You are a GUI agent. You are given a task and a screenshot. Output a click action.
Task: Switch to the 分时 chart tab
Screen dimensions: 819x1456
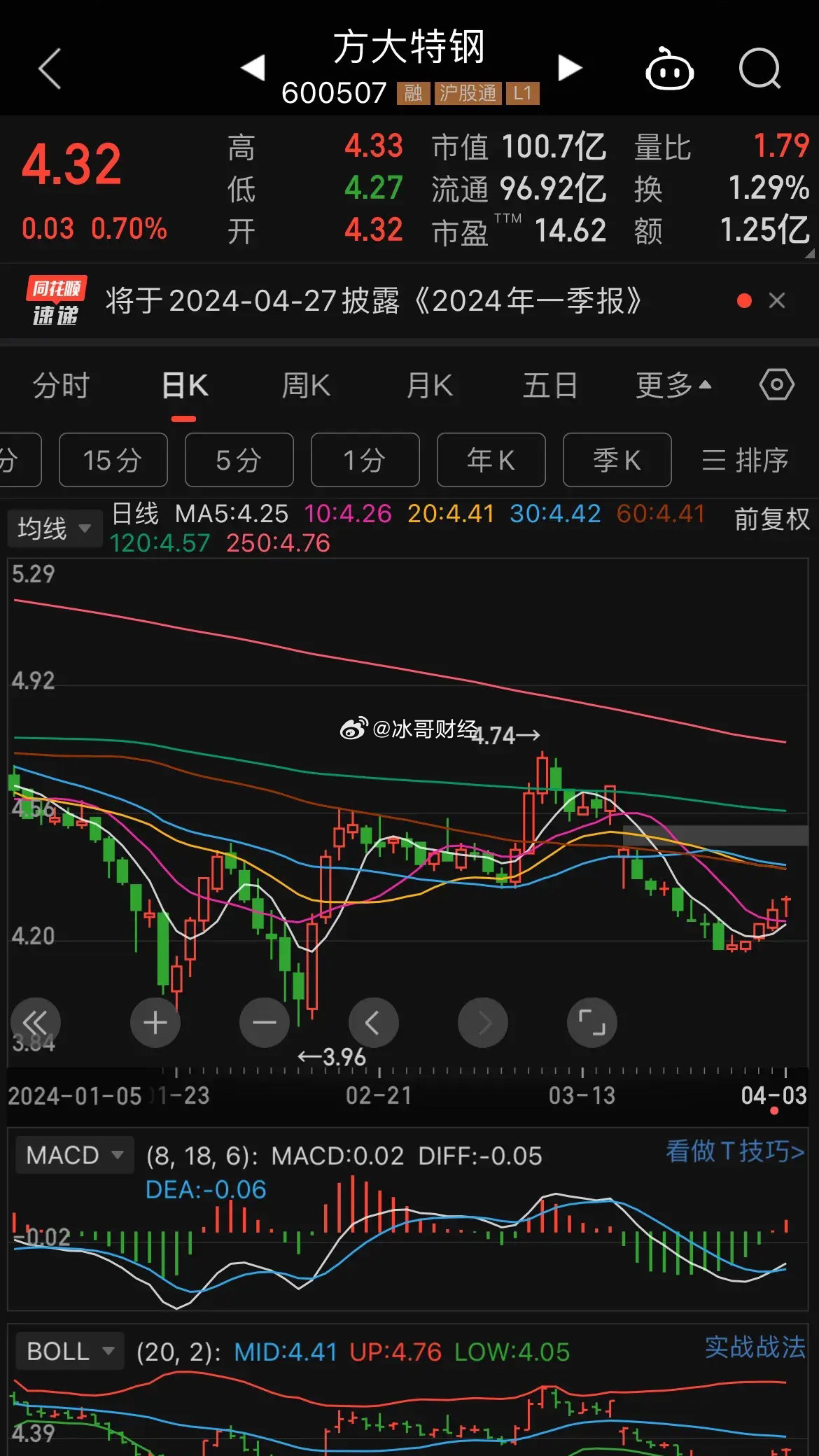[x=61, y=386]
